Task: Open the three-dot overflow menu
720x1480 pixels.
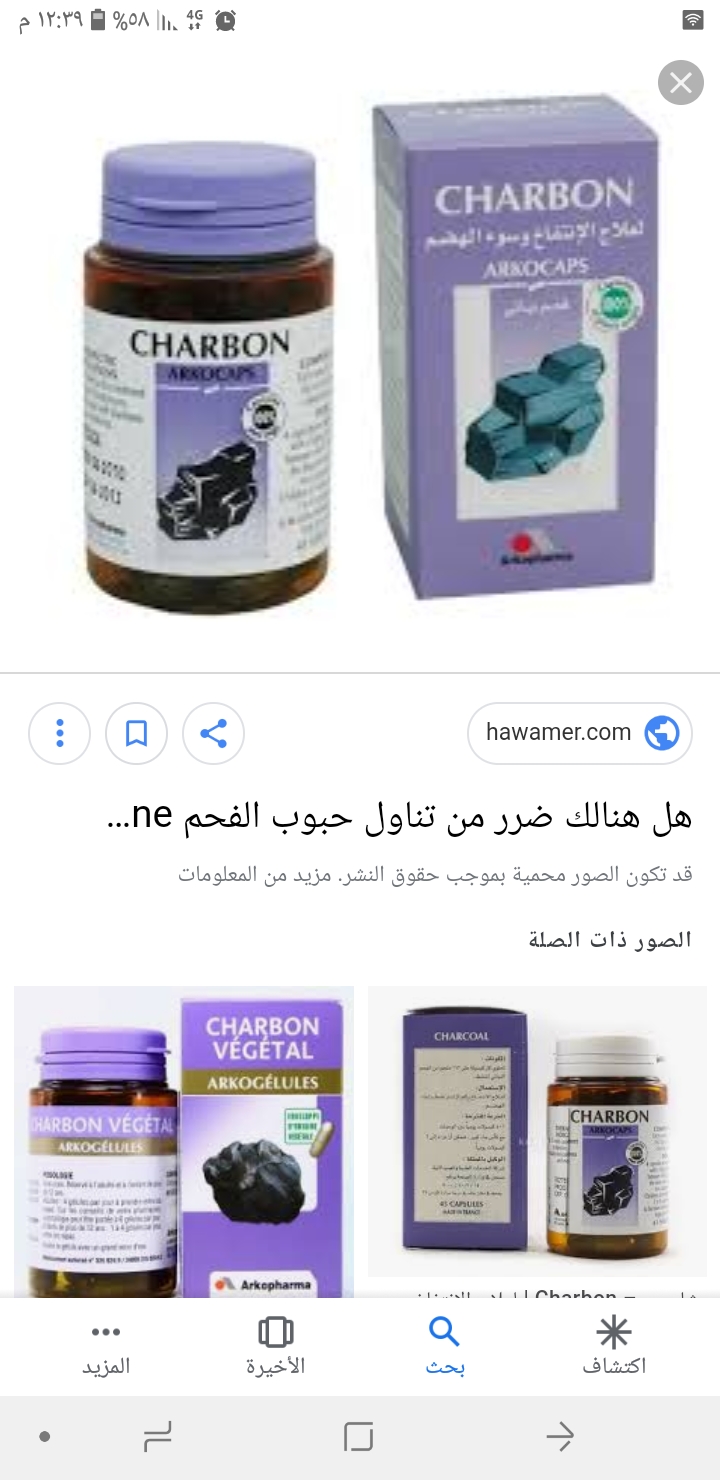Action: click(x=60, y=734)
